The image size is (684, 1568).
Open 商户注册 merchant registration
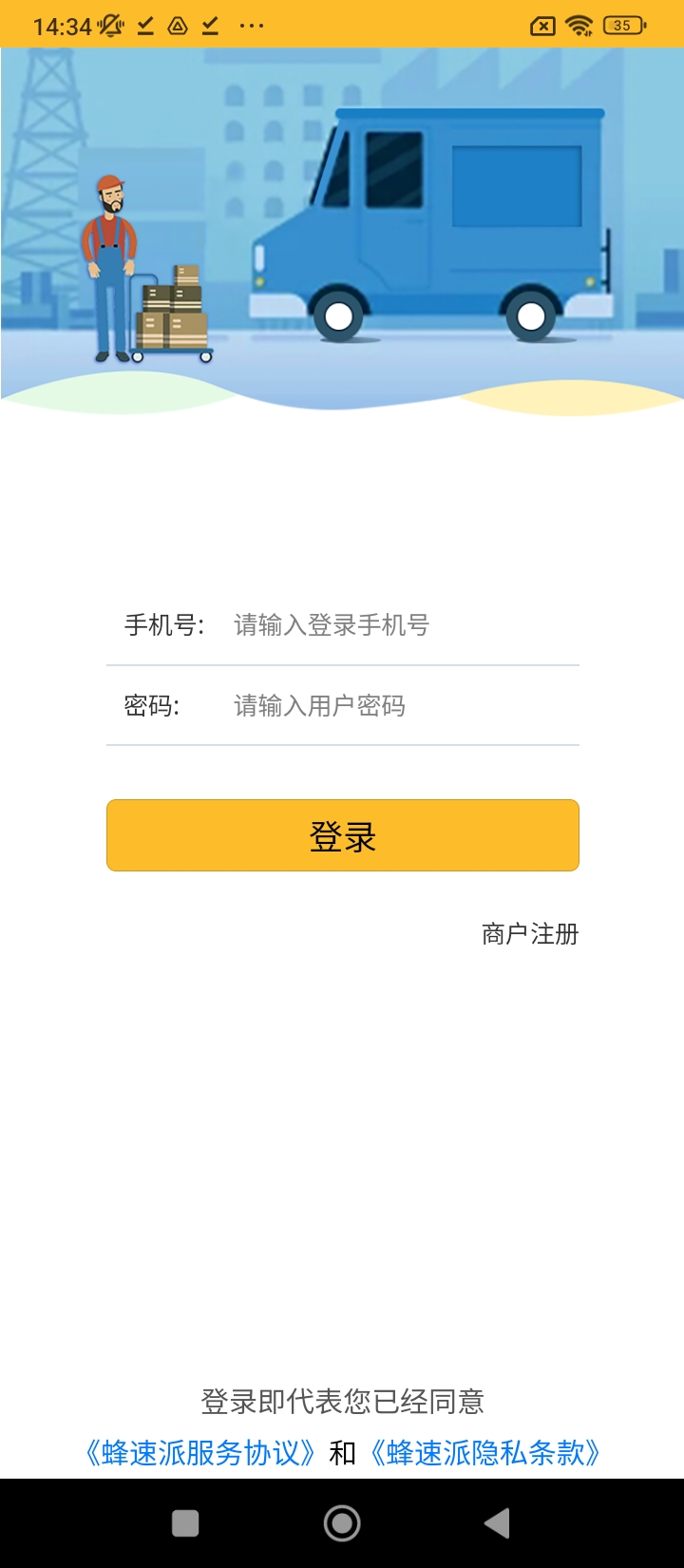[530, 934]
